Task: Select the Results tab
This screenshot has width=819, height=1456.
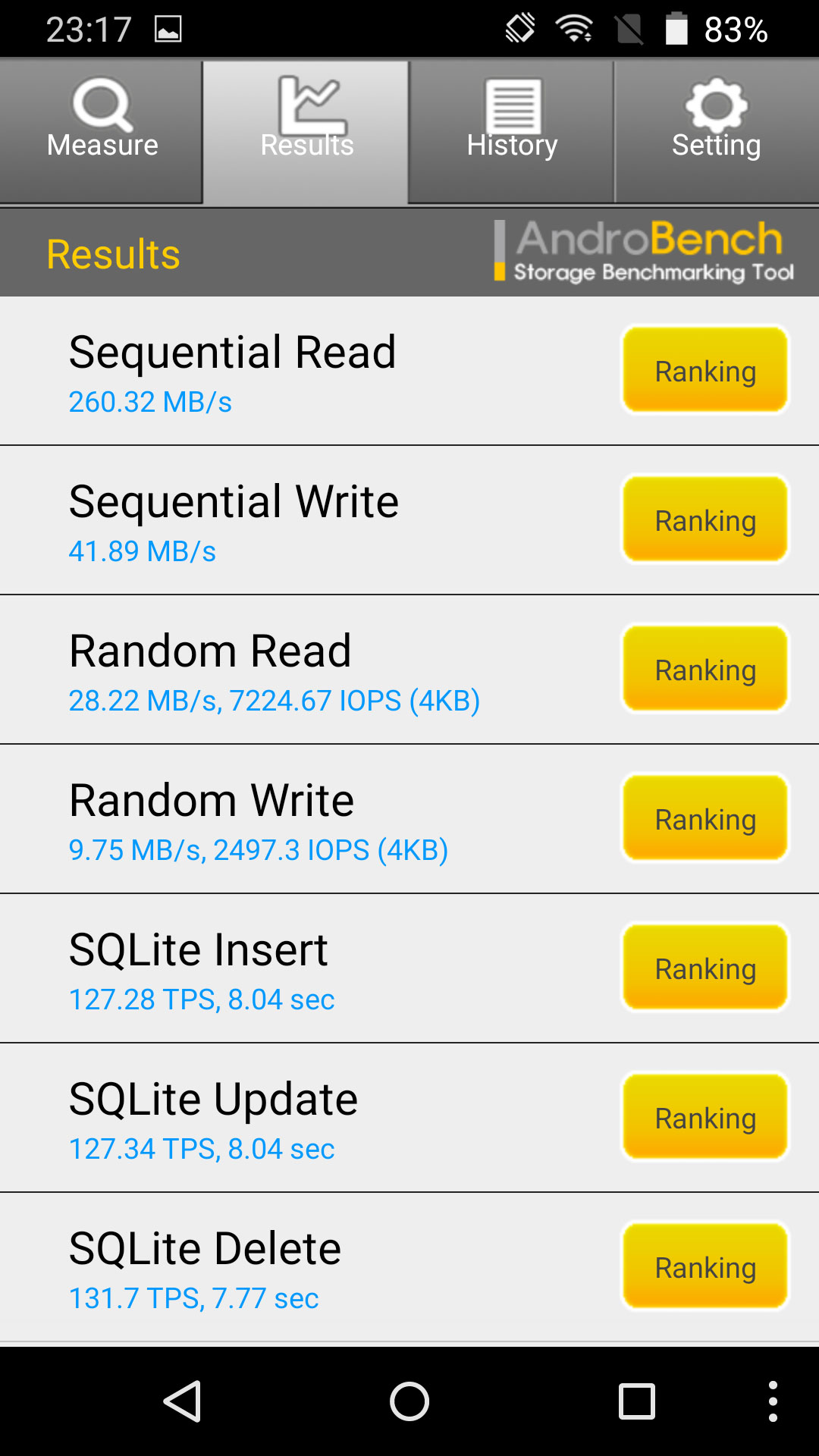Action: tap(306, 132)
